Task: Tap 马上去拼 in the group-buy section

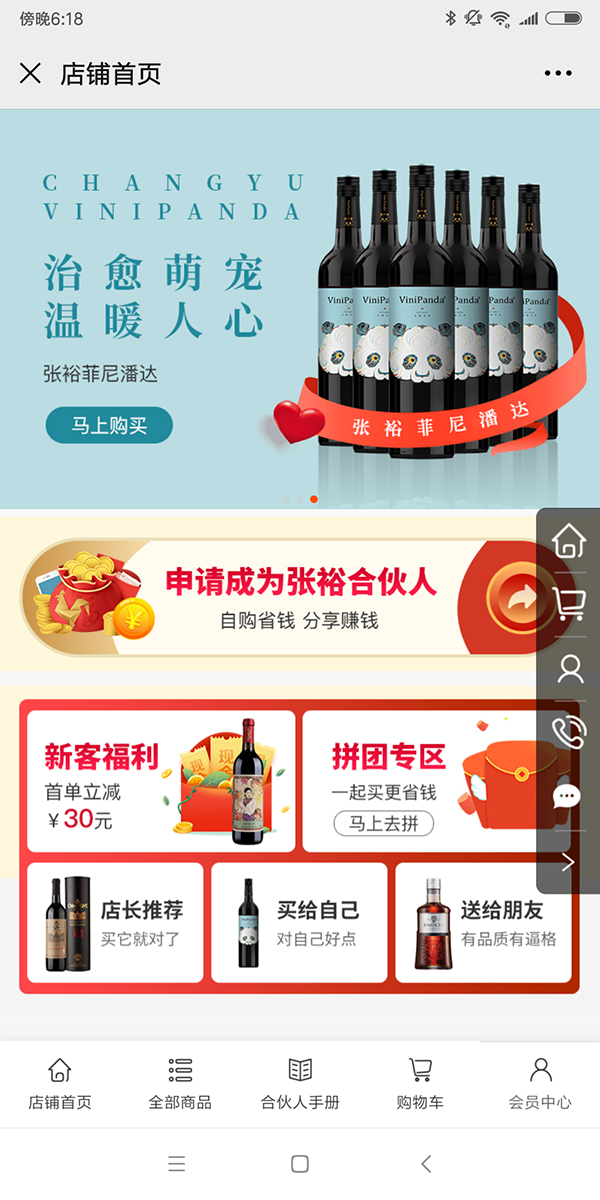Action: point(383,824)
